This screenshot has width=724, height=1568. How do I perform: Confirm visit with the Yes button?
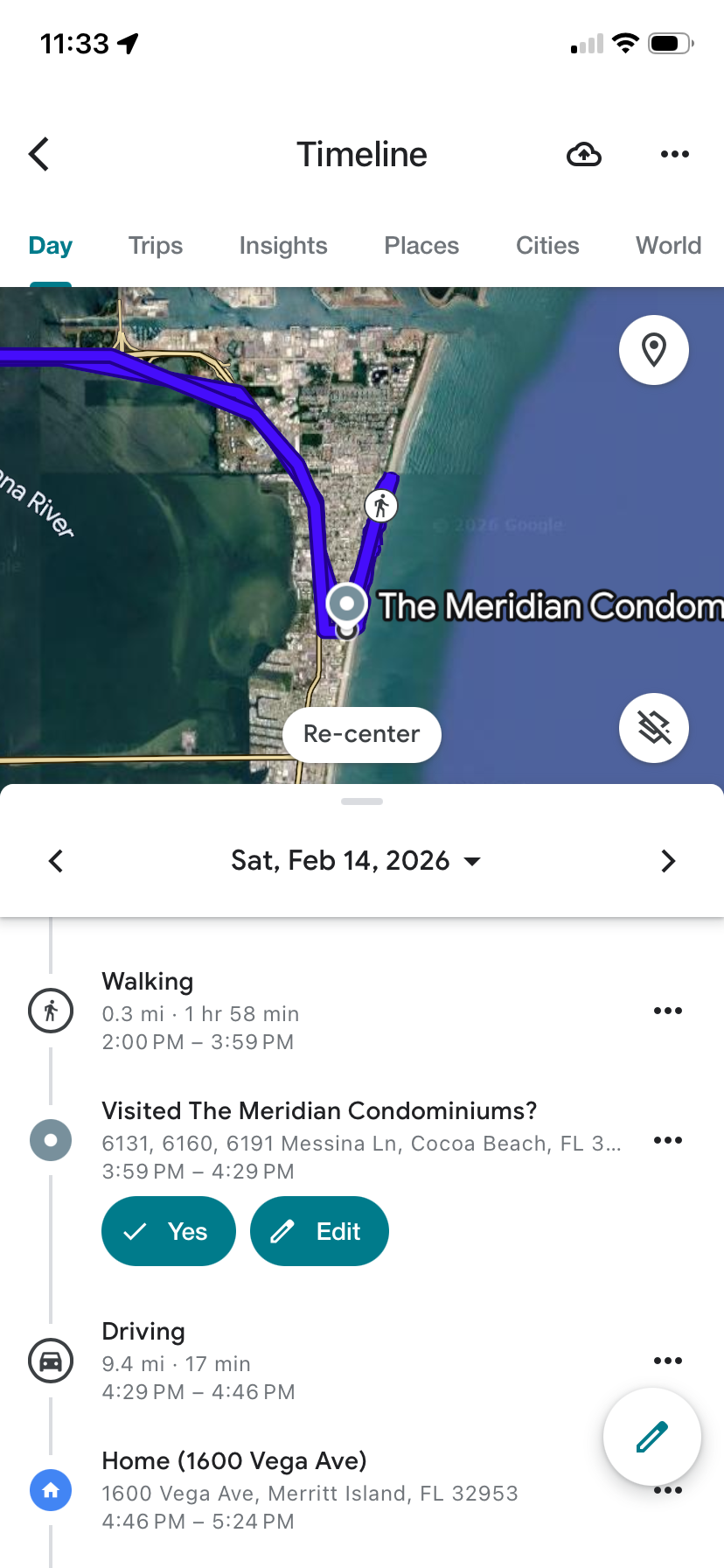(x=169, y=1231)
